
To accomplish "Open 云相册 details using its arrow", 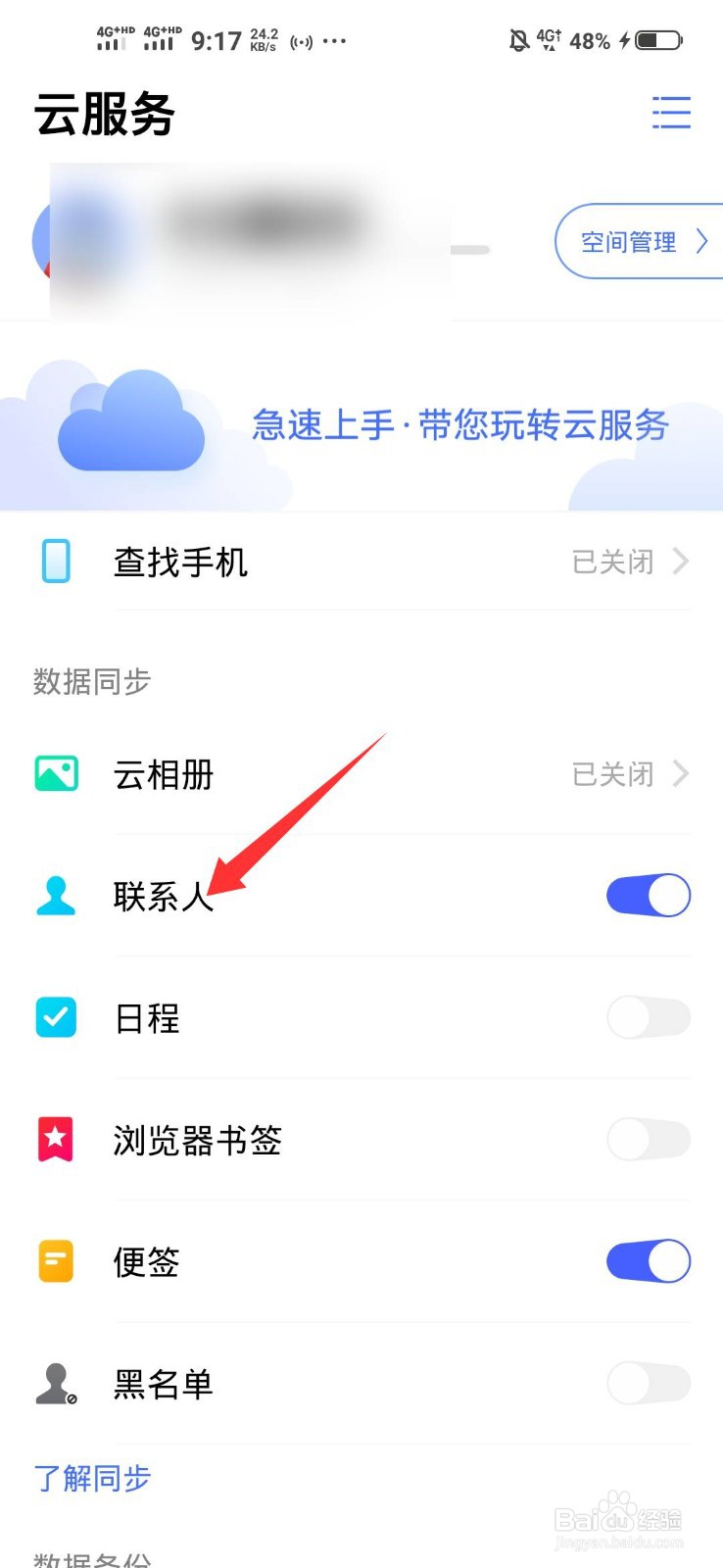I will pos(680,773).
